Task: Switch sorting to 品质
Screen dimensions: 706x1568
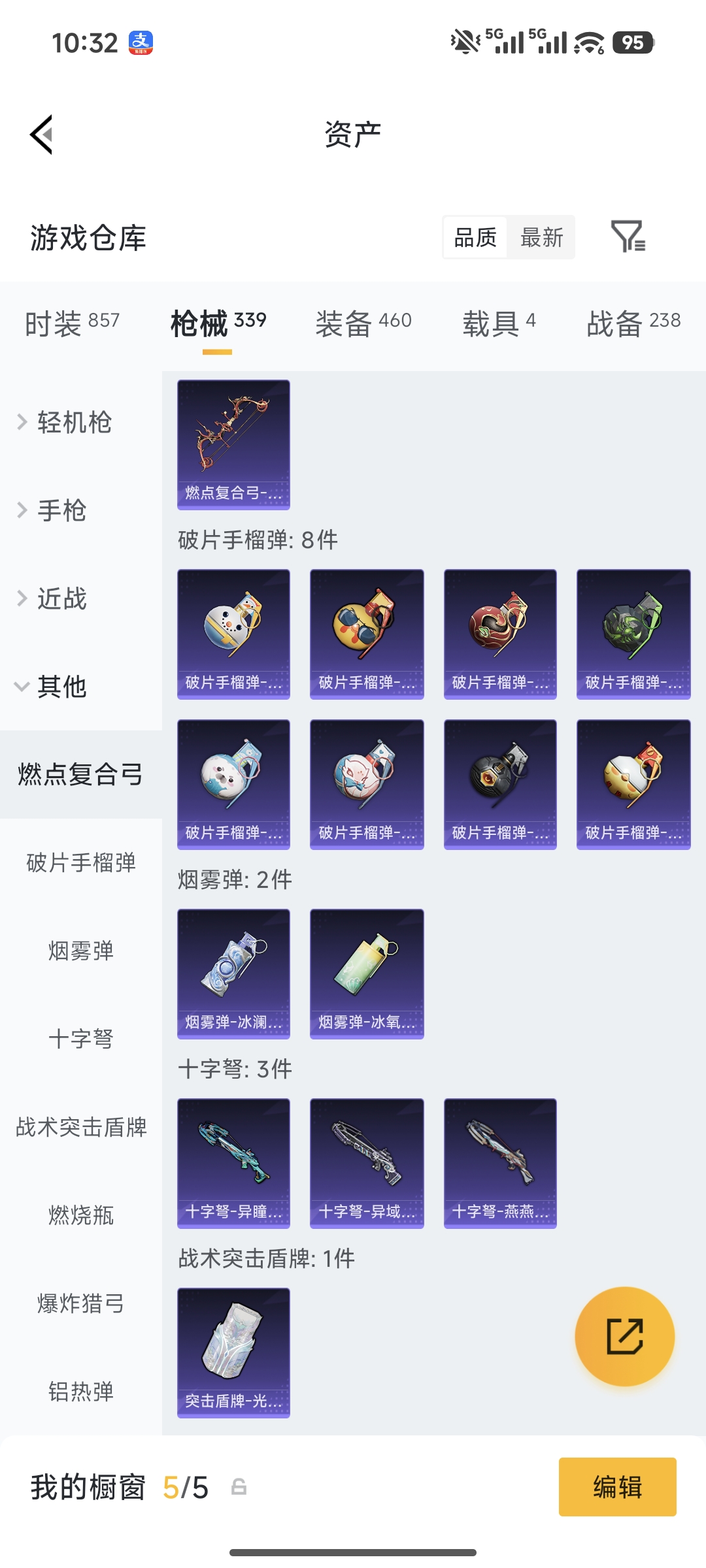Action: tap(475, 238)
